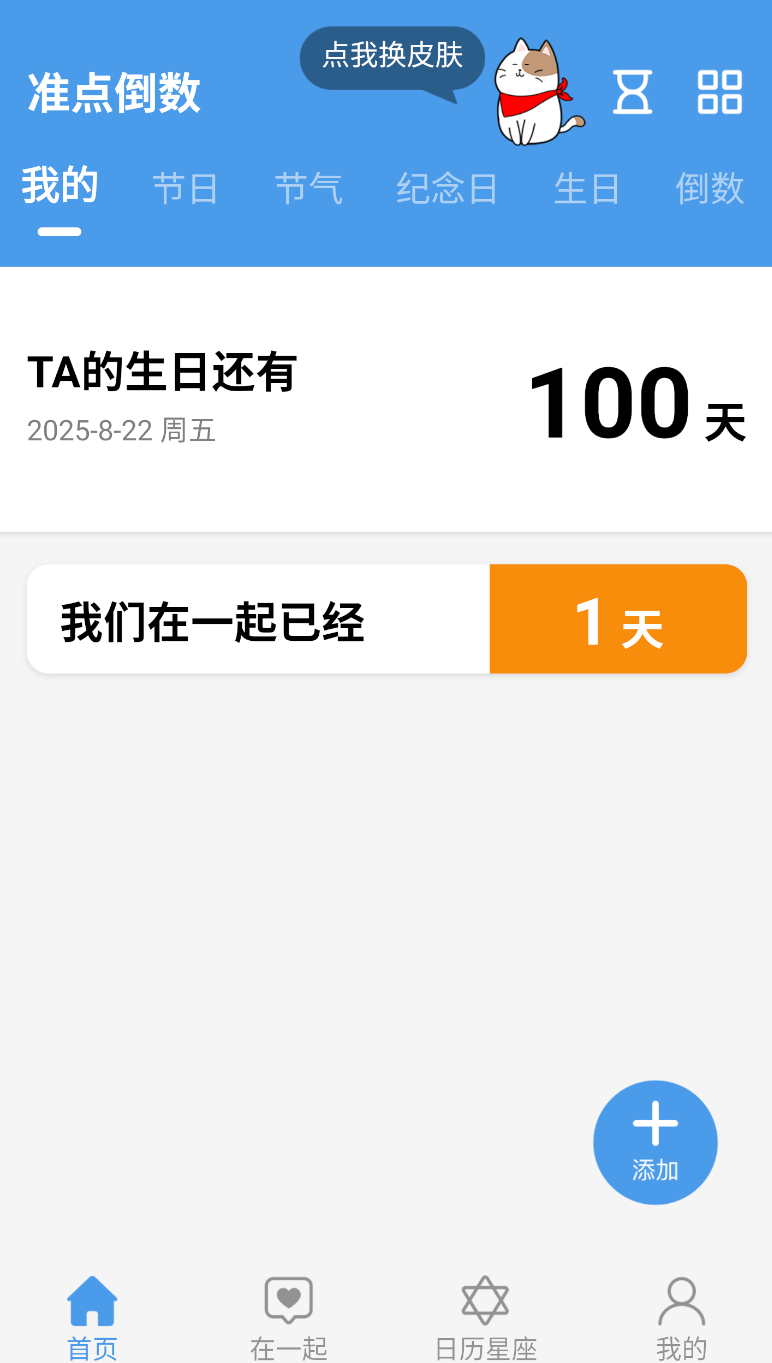Tap the 添加 floating button
The width and height of the screenshot is (772, 1363).
[x=655, y=1142]
